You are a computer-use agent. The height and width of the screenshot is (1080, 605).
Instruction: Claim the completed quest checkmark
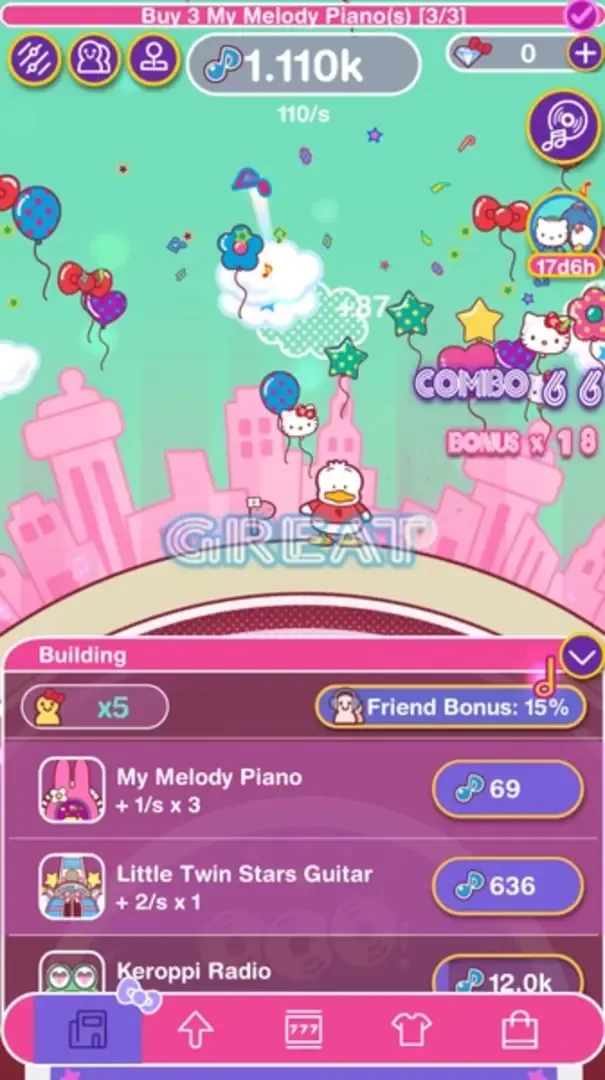[581, 14]
